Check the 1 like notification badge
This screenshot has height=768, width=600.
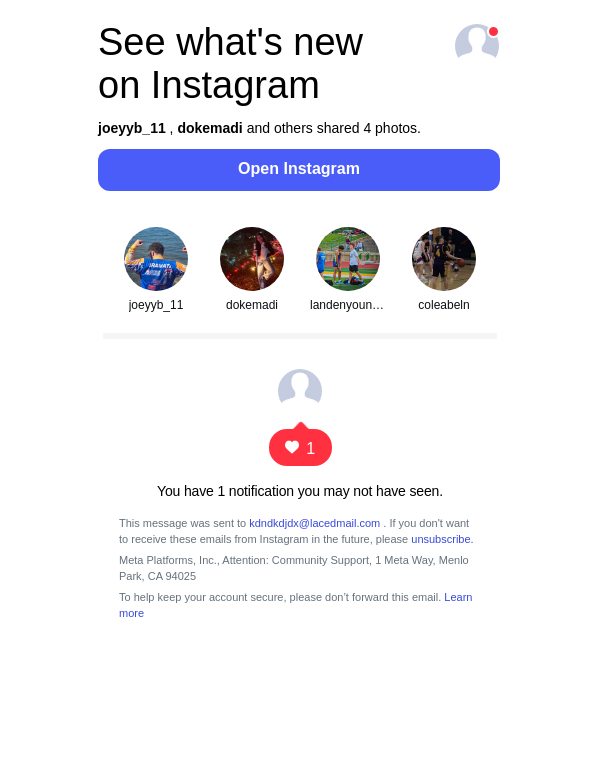(x=300, y=448)
